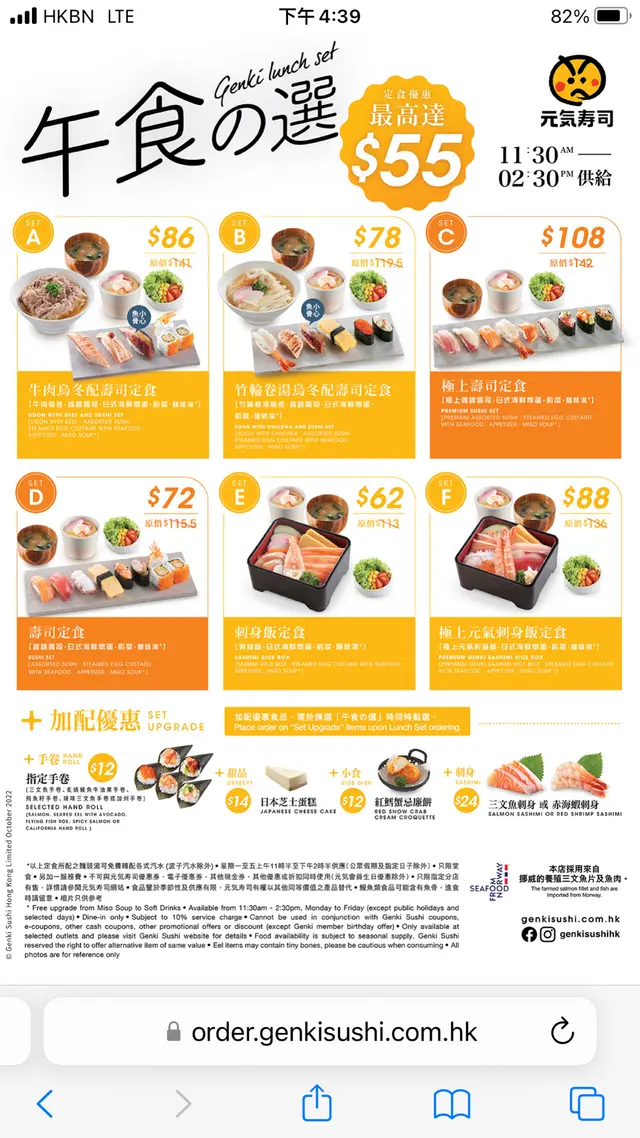Go back to the previous page
This screenshot has width=640, height=1138.
pyautogui.click(x=46, y=1104)
